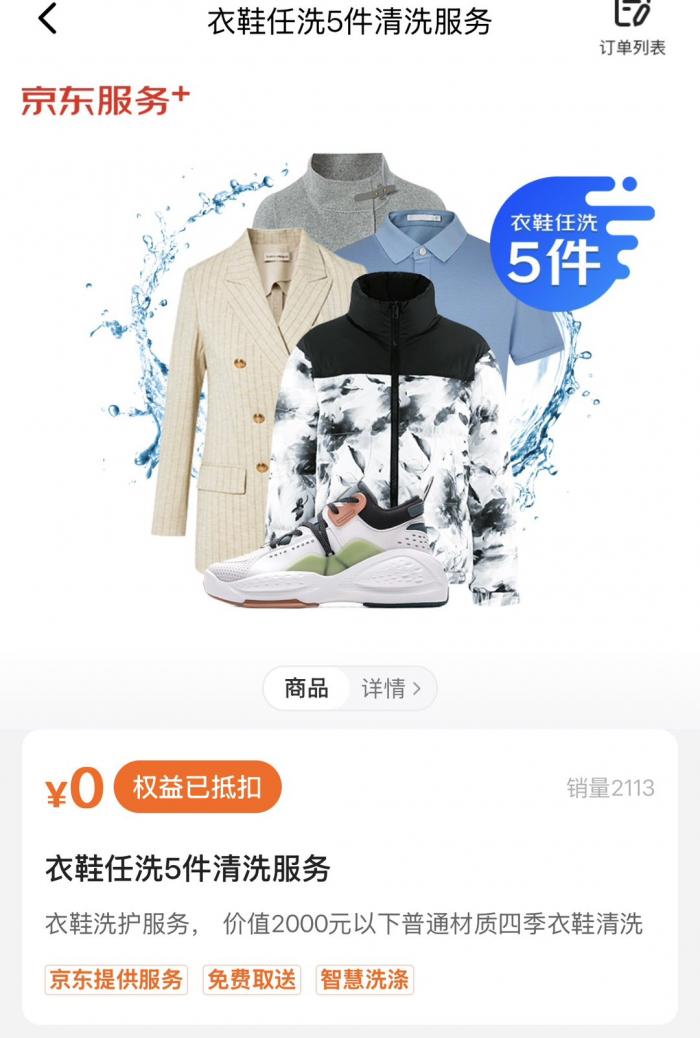Select the 商品 tab
Screen dimensions: 700x1038
306,688
